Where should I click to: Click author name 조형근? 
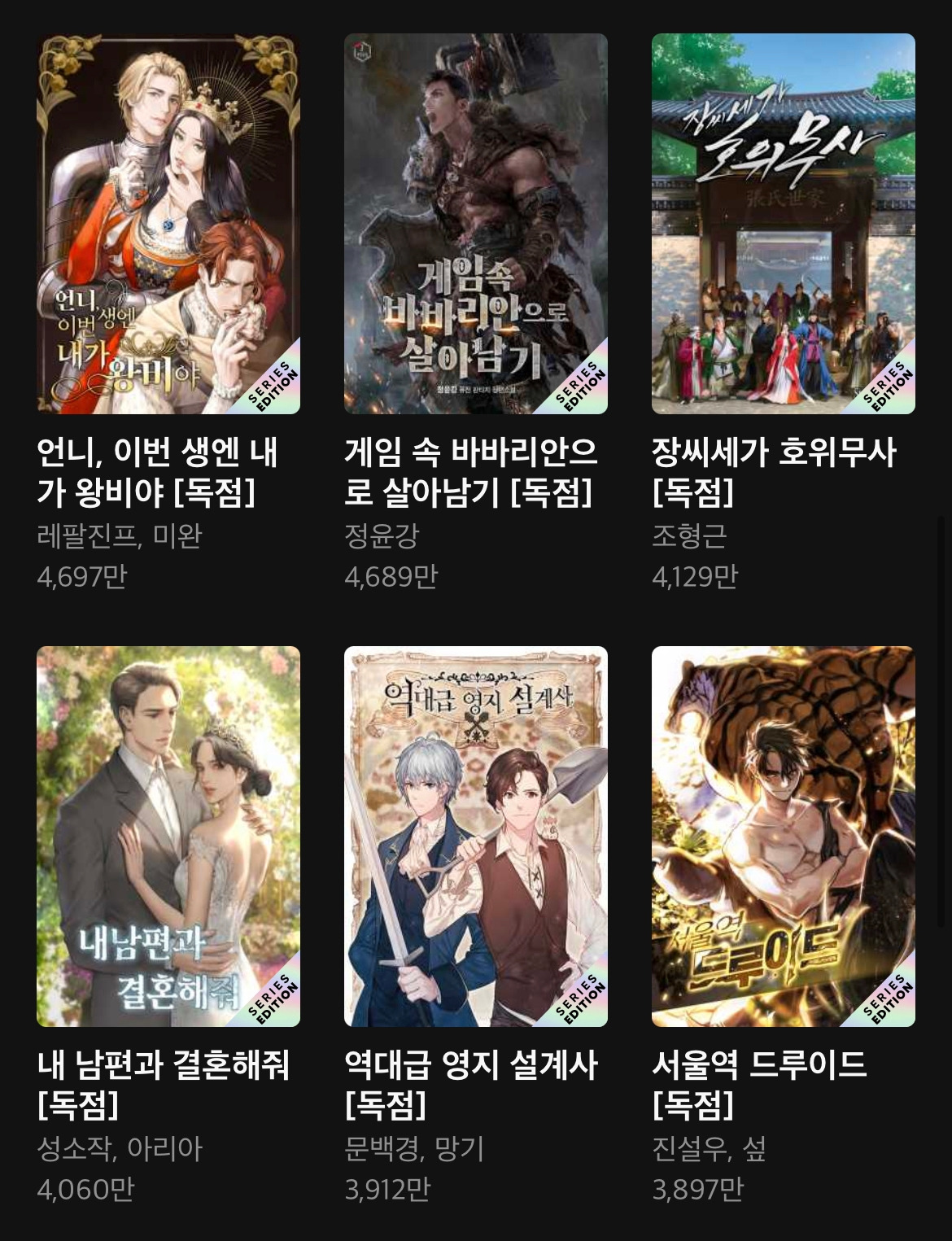(686, 539)
